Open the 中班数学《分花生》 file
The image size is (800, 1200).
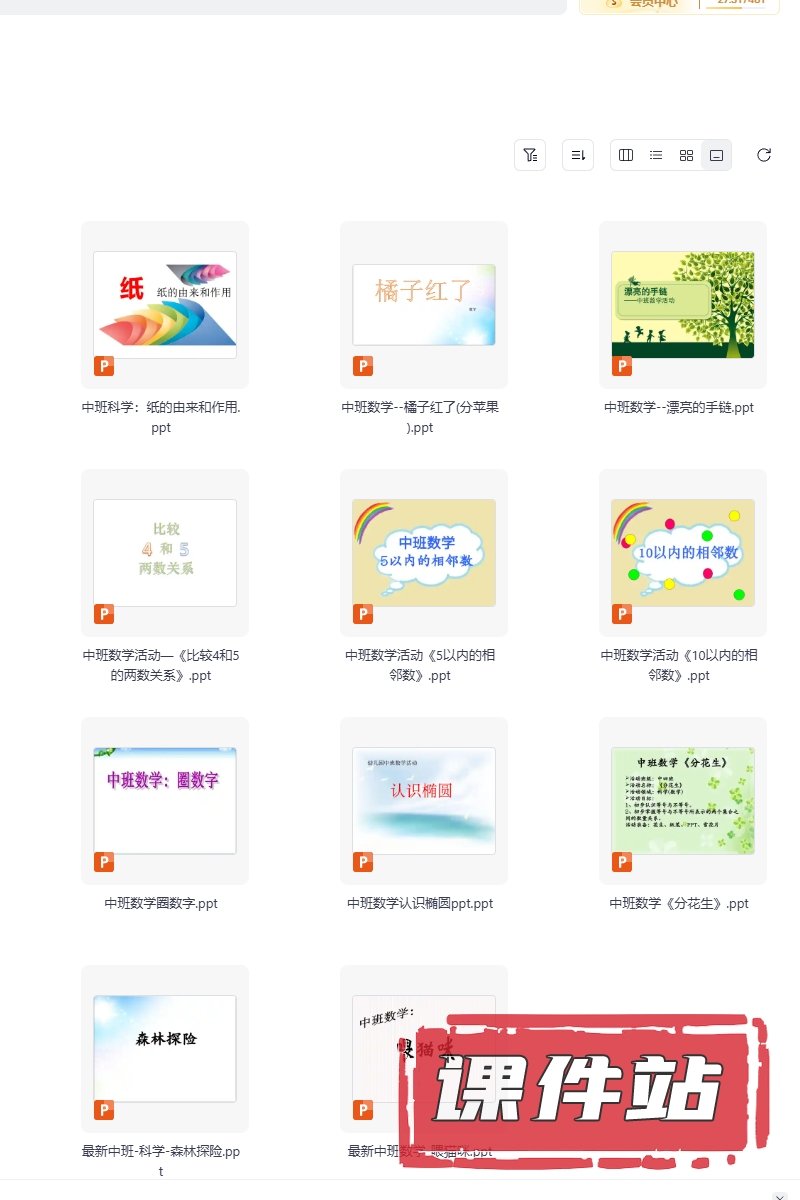pyautogui.click(x=683, y=801)
